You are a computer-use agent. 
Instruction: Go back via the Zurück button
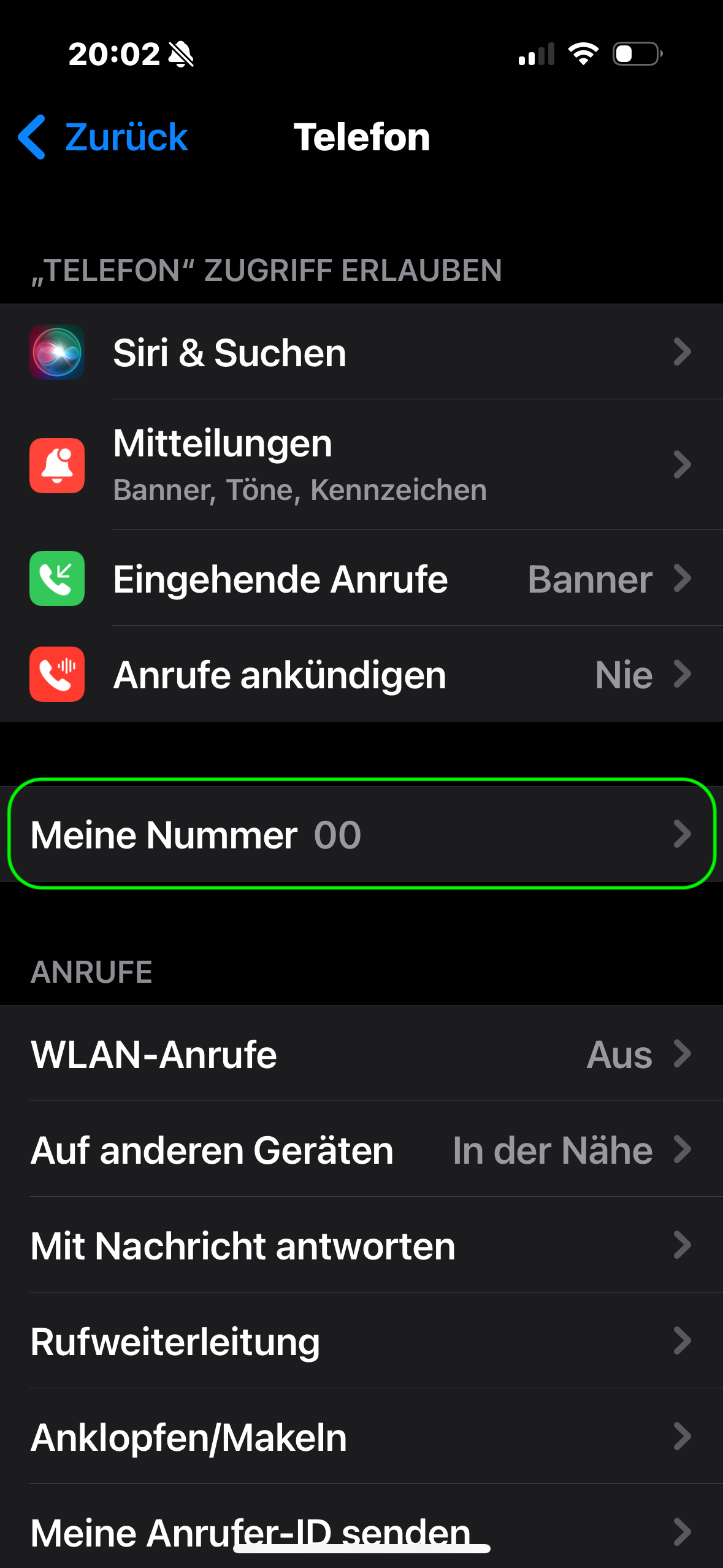point(103,137)
